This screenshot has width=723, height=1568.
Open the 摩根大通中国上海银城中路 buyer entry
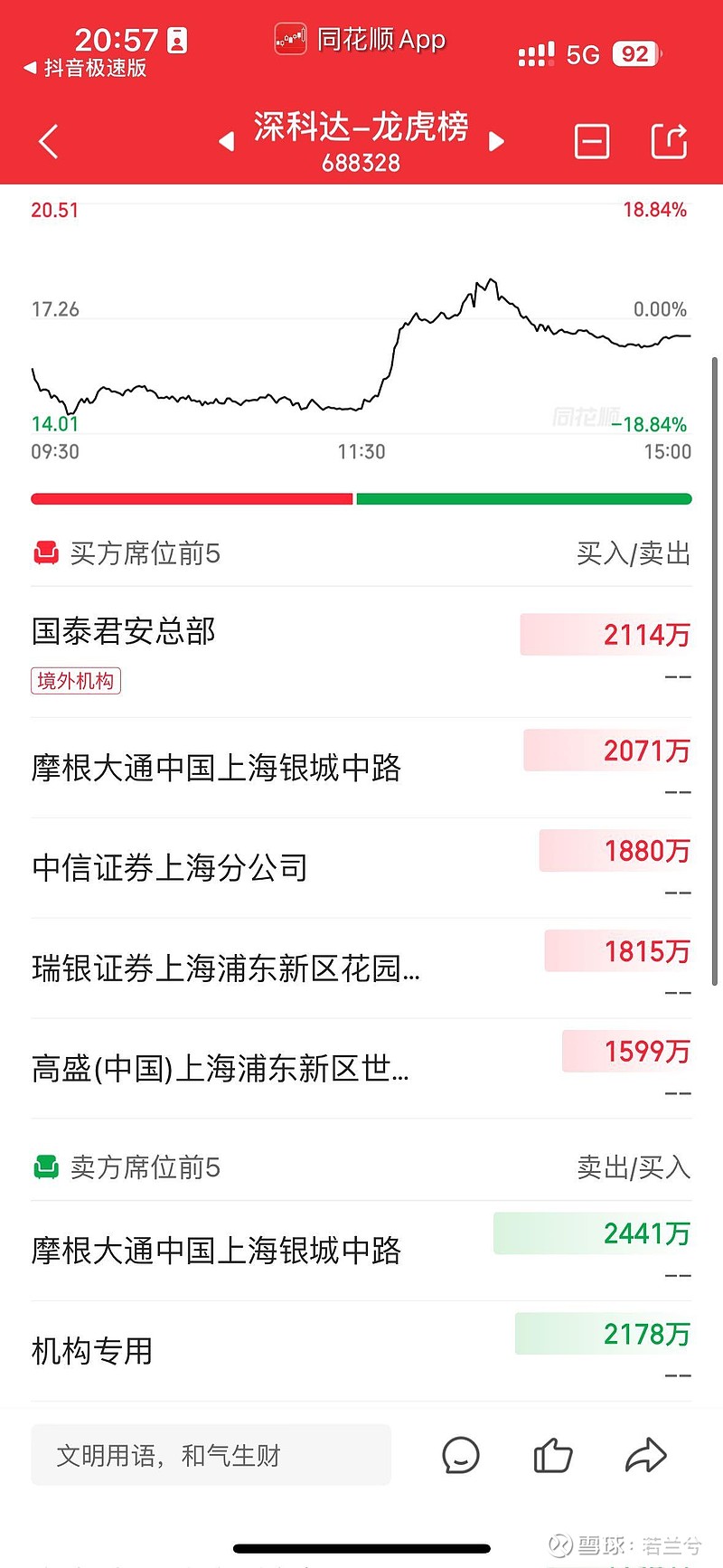[x=215, y=767]
